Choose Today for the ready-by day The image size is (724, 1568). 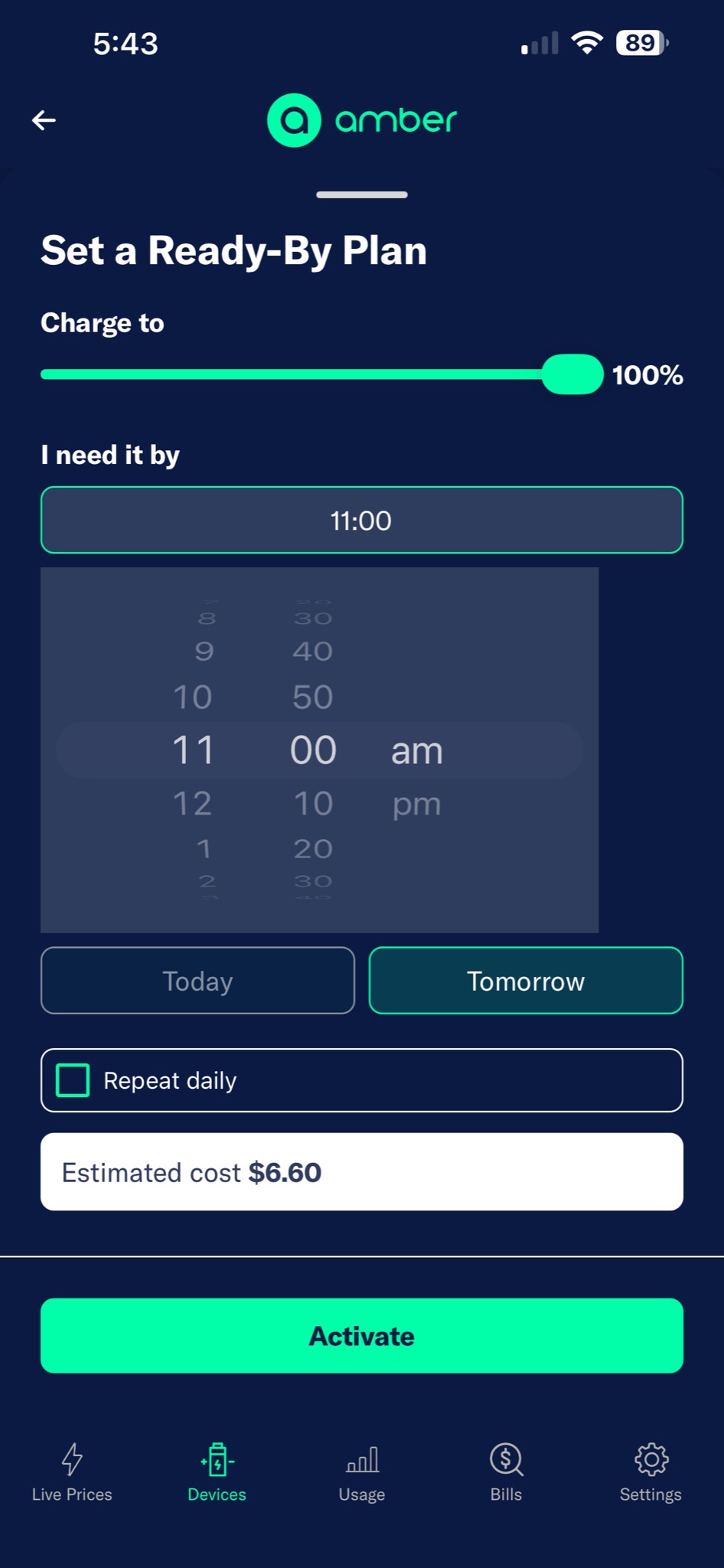coord(197,981)
